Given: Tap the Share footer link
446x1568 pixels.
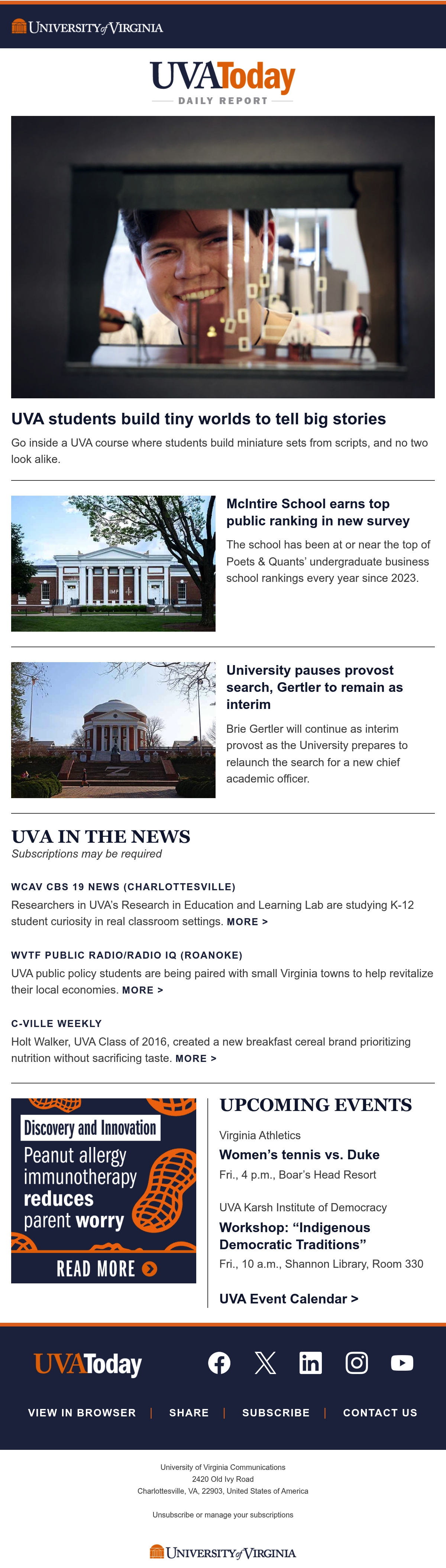Looking at the screenshot, I should [189, 1413].
